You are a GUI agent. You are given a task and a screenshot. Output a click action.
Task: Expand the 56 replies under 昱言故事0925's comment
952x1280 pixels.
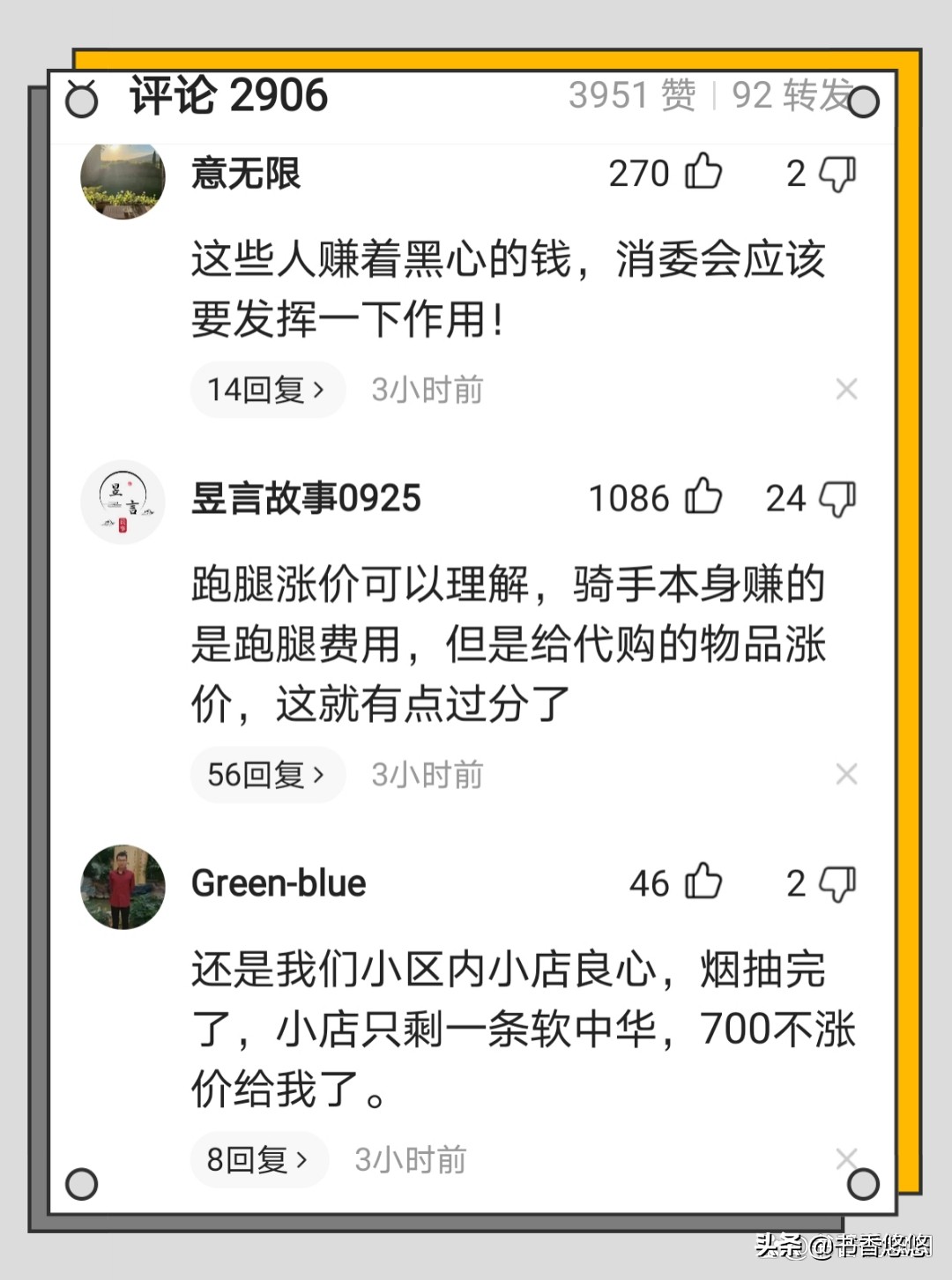(266, 774)
